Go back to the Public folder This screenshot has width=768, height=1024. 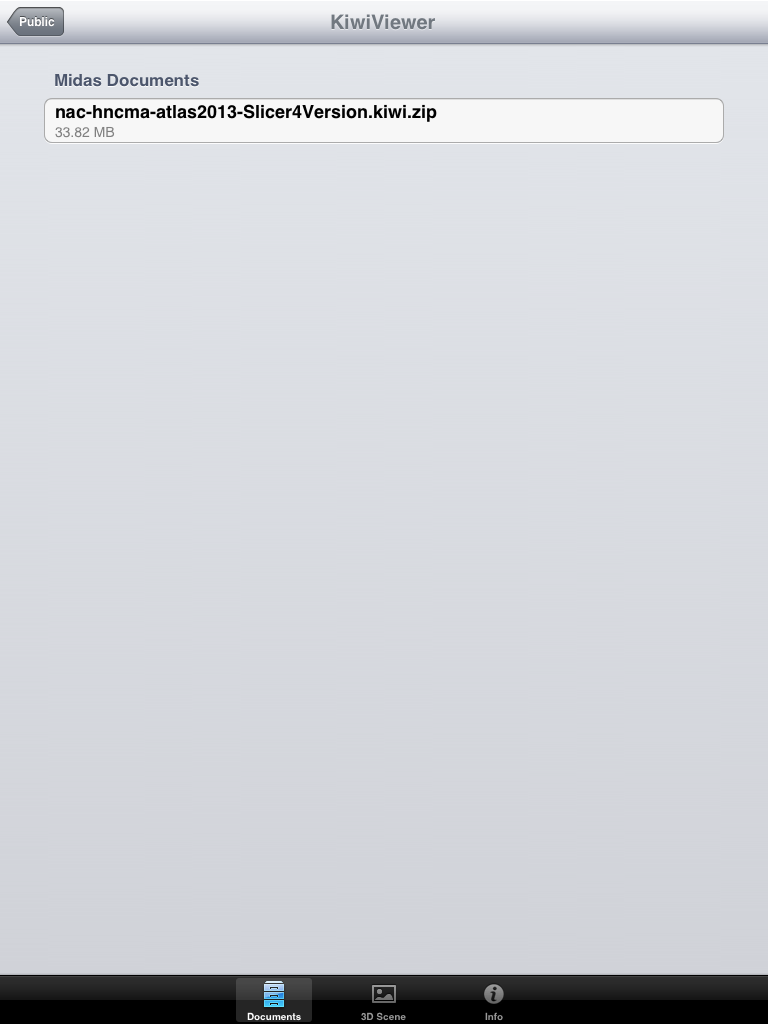36,22
